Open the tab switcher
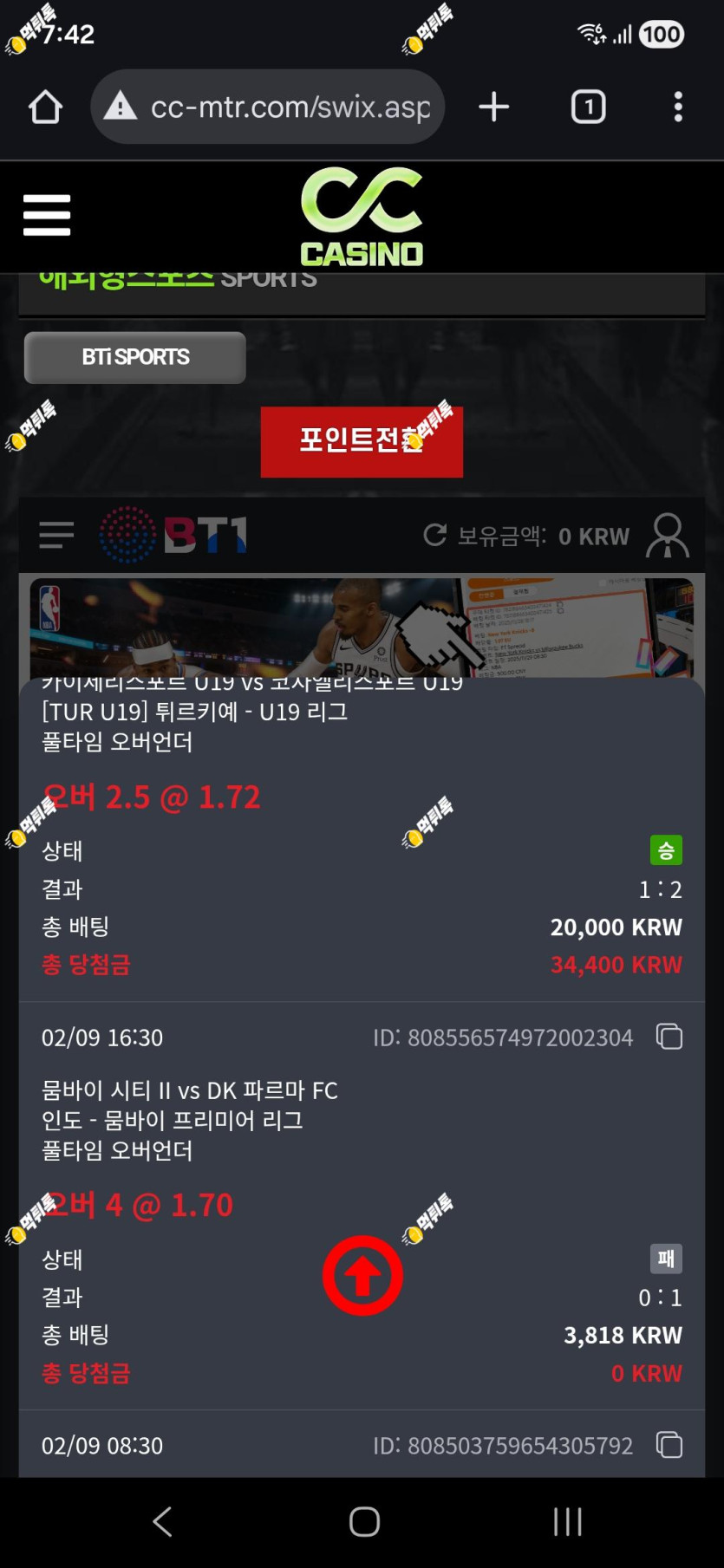 pyautogui.click(x=589, y=107)
